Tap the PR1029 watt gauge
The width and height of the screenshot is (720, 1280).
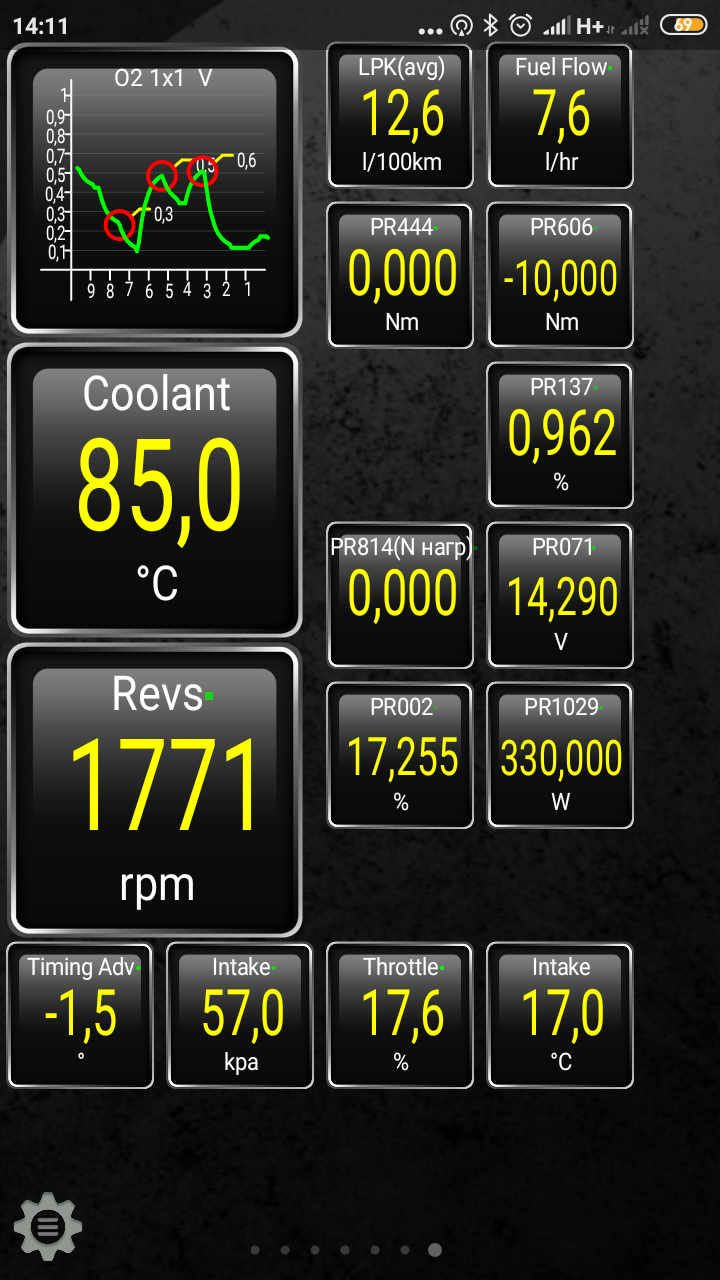(561, 756)
